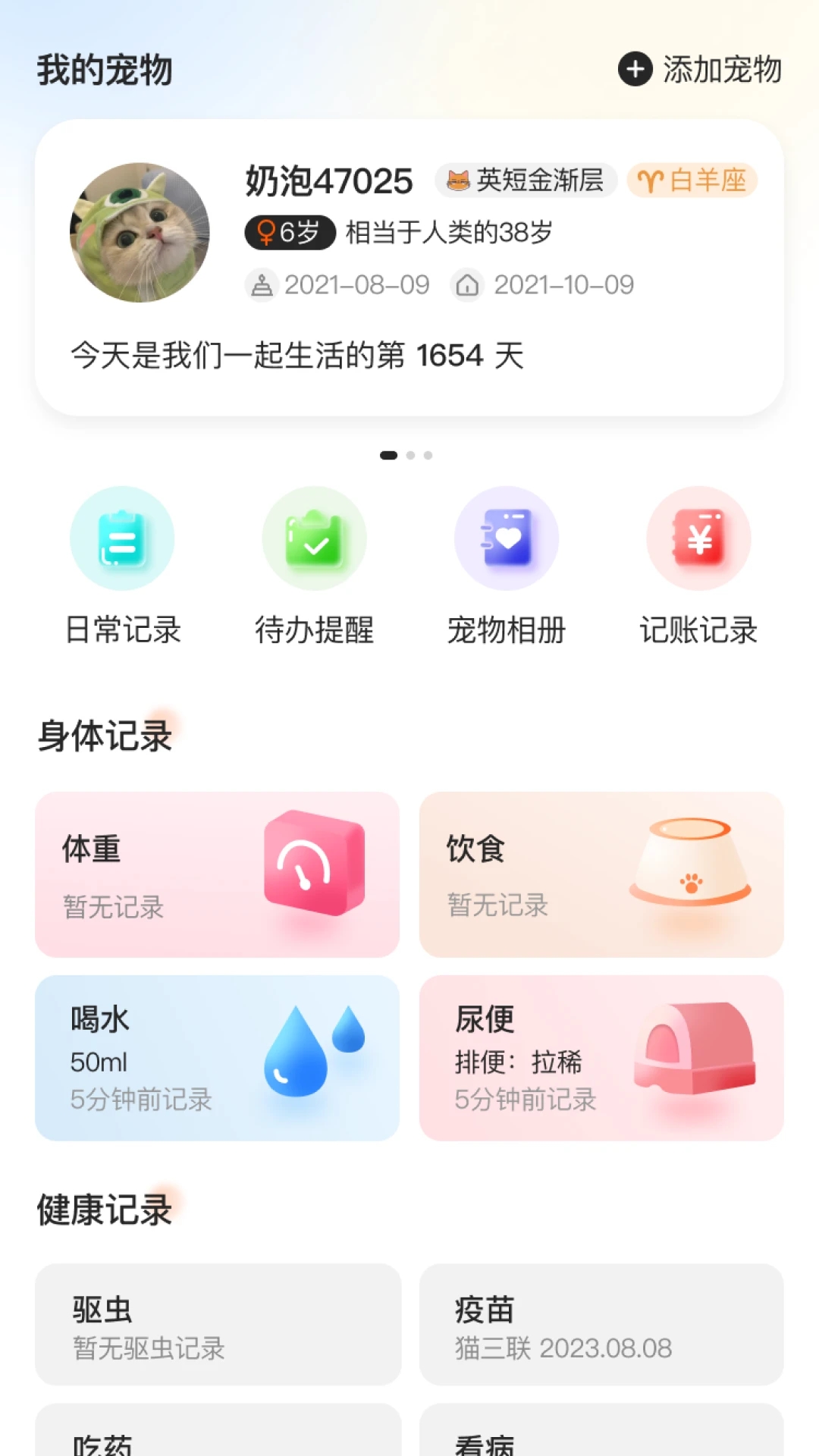The width and height of the screenshot is (819, 1456).
Task: Select the second carousel dot
Action: tap(409, 455)
